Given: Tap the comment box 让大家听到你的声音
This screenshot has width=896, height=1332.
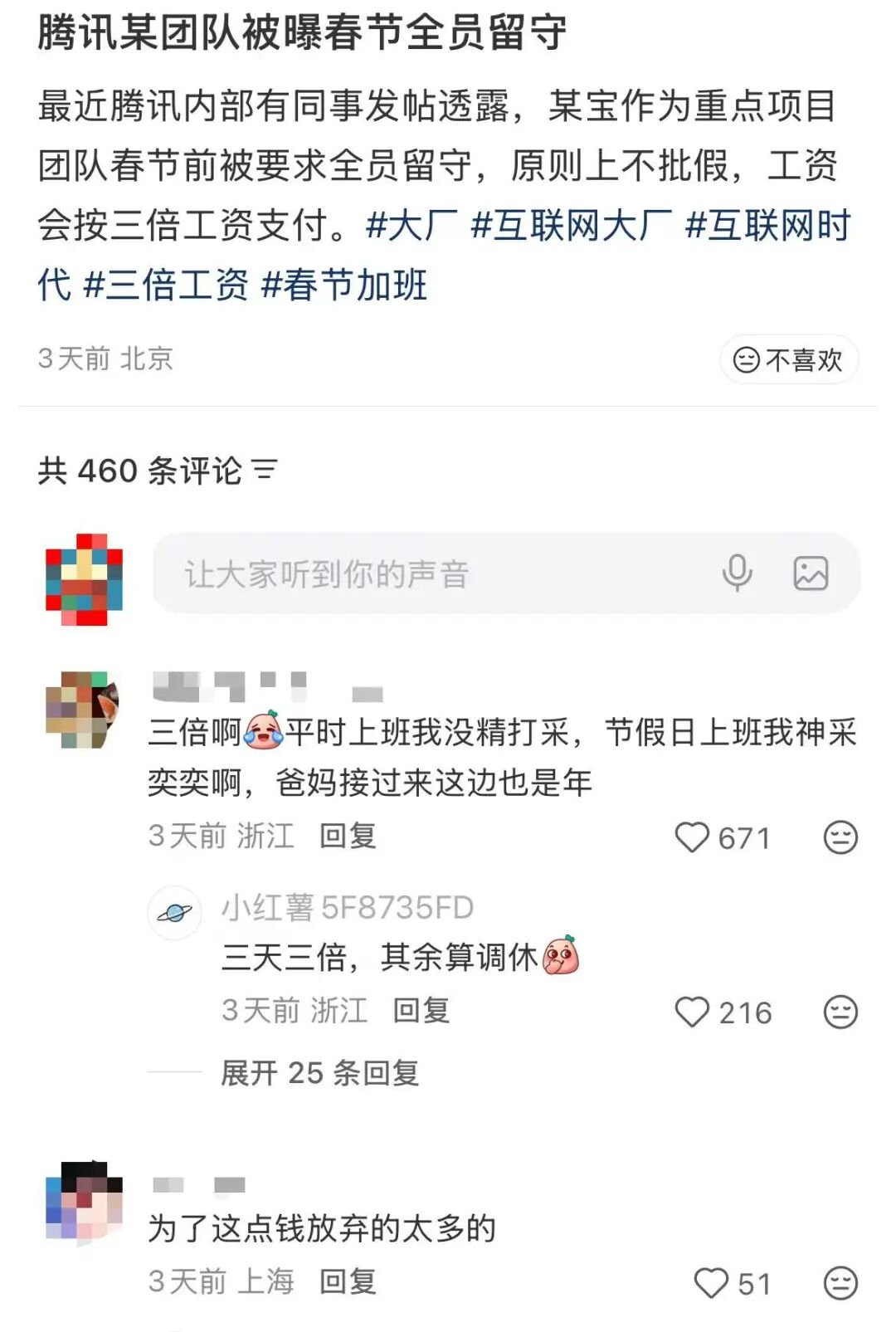Looking at the screenshot, I should pos(431,574).
